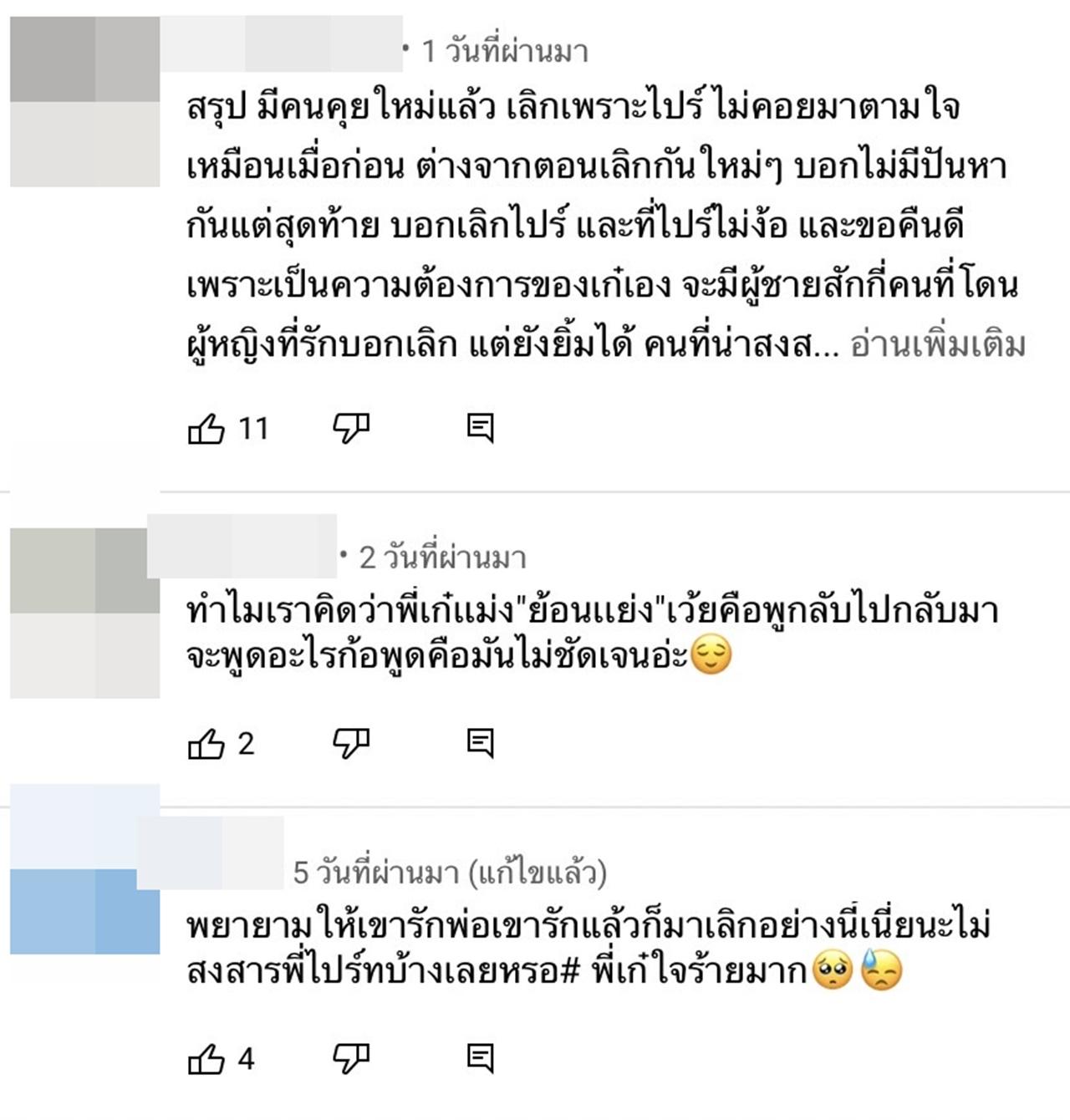Image resolution: width=1070 pixels, height=1120 pixels.
Task: Dislike the comment starting with สรุป
Action: 351,428
